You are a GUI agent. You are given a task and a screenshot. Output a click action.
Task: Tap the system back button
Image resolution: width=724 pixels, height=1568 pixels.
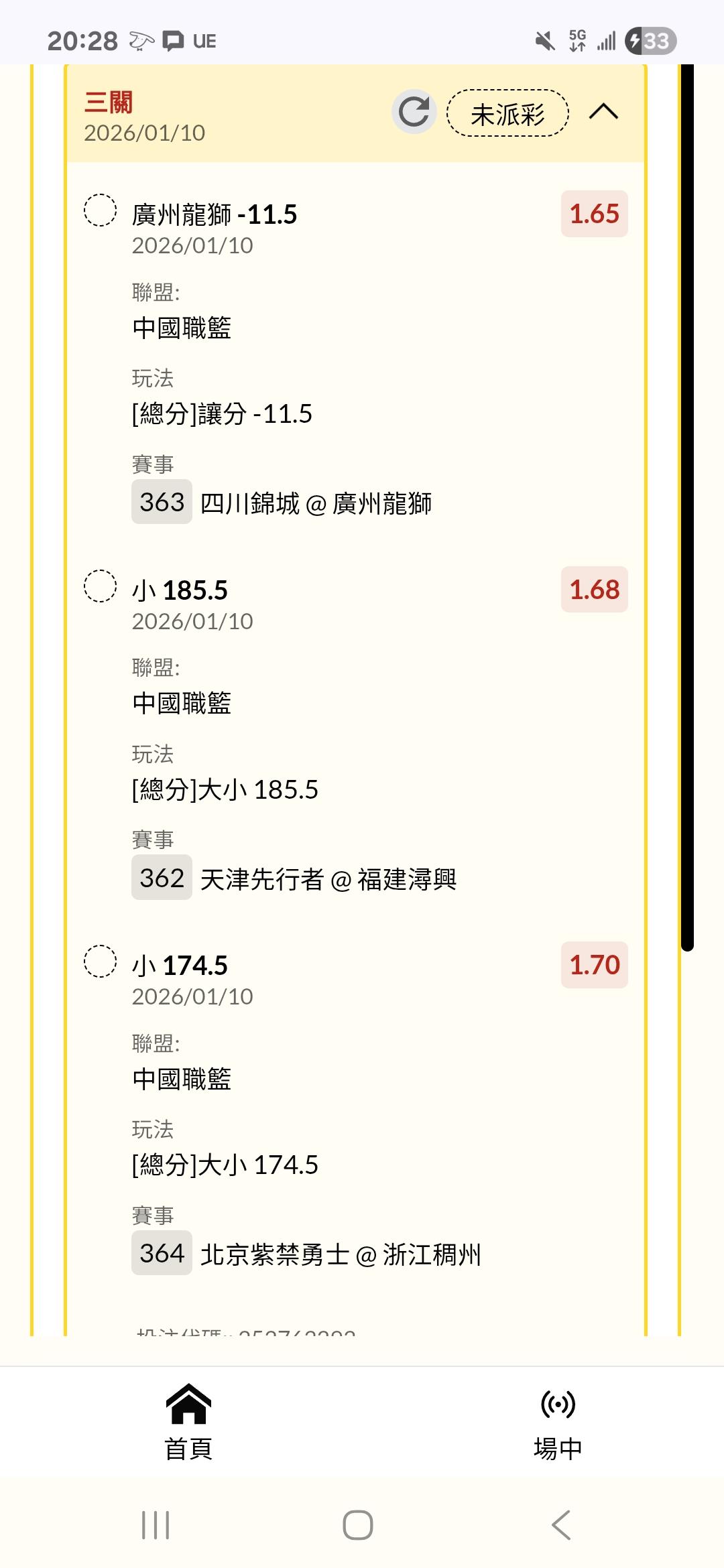tap(561, 1526)
